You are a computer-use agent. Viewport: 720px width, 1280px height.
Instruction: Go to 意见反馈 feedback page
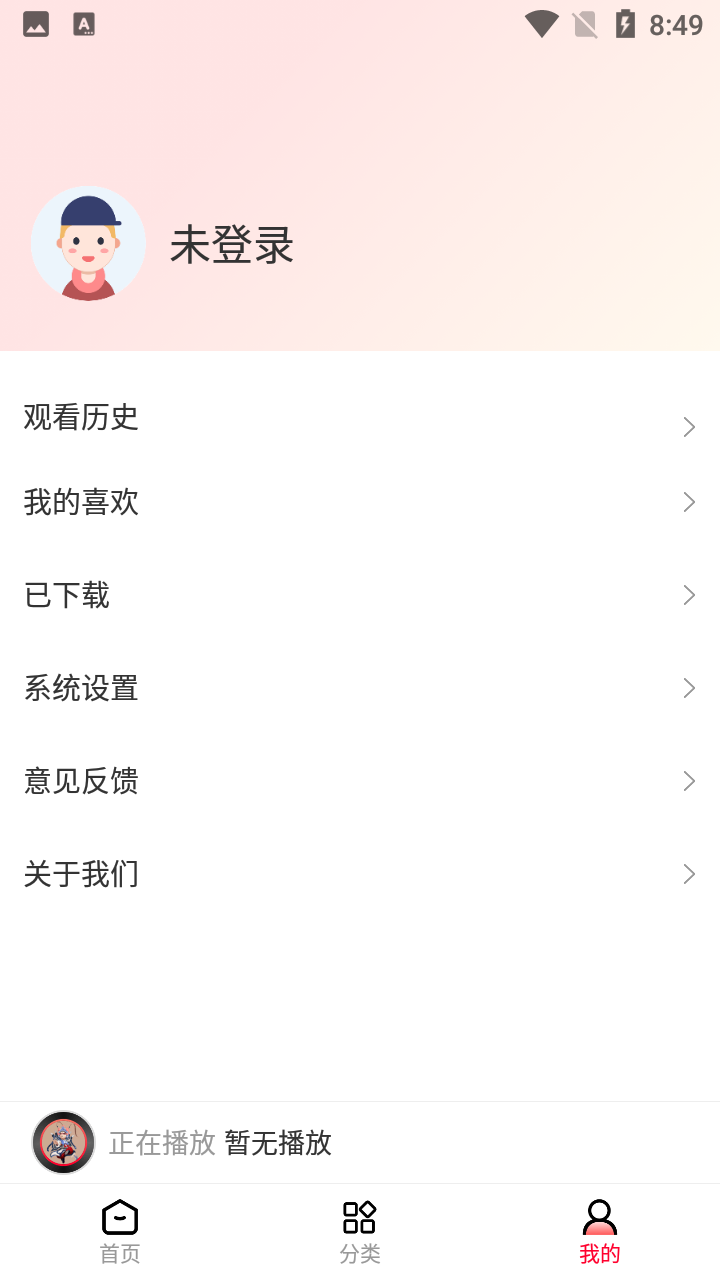(360, 781)
